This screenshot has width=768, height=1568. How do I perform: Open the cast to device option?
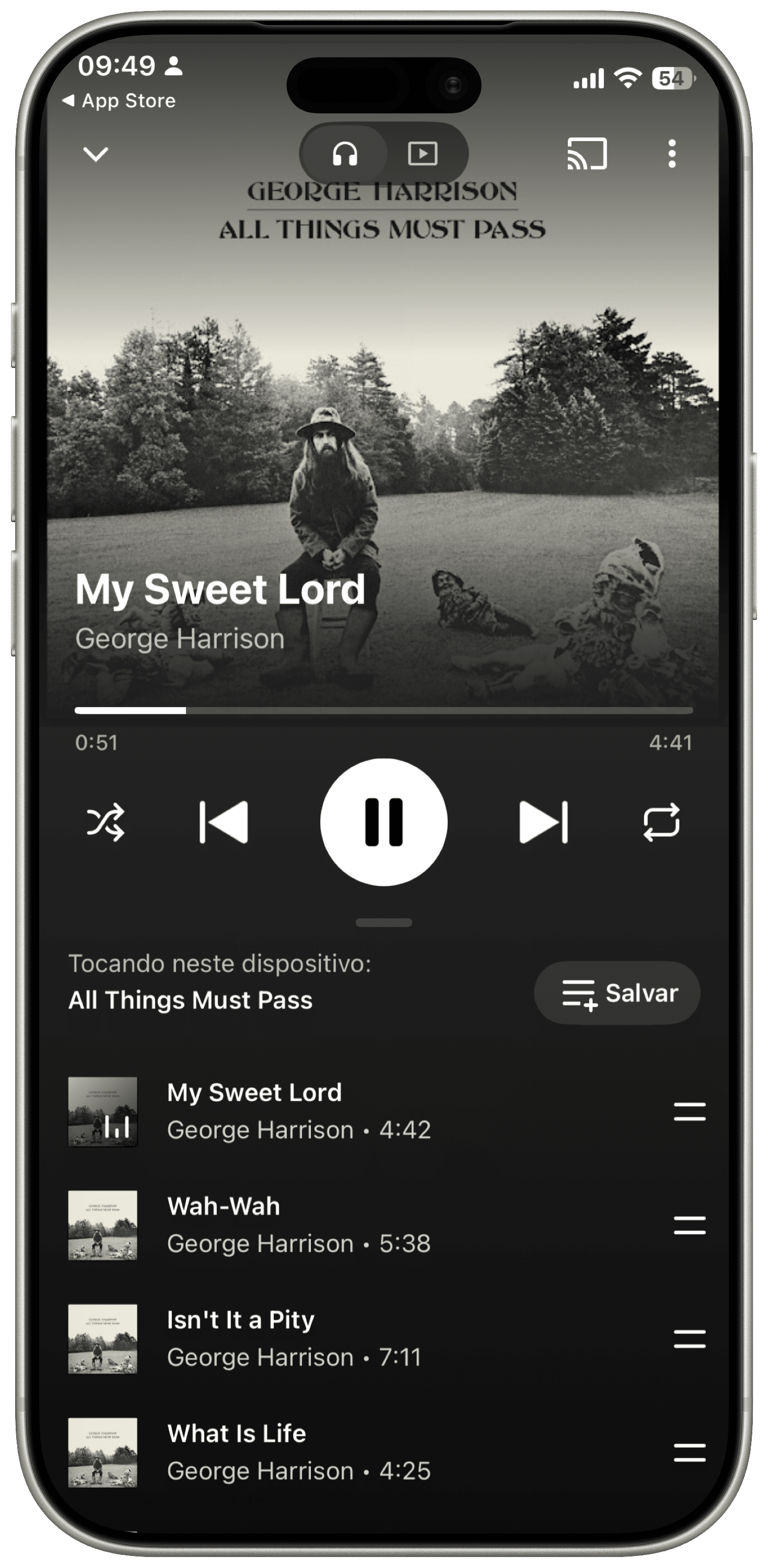click(x=587, y=153)
